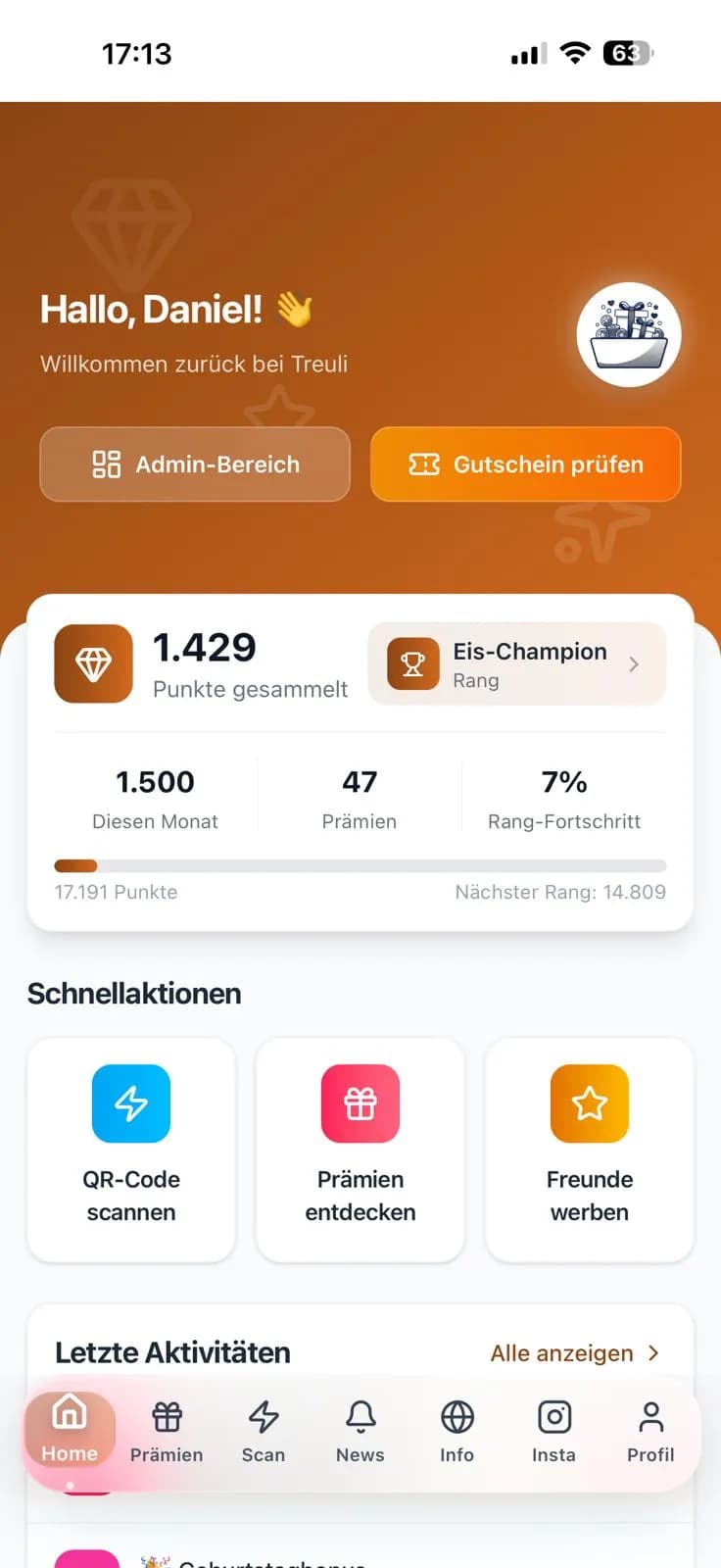The height and width of the screenshot is (1568, 721).
Task: Open the profile avatar image
Action: click(630, 334)
